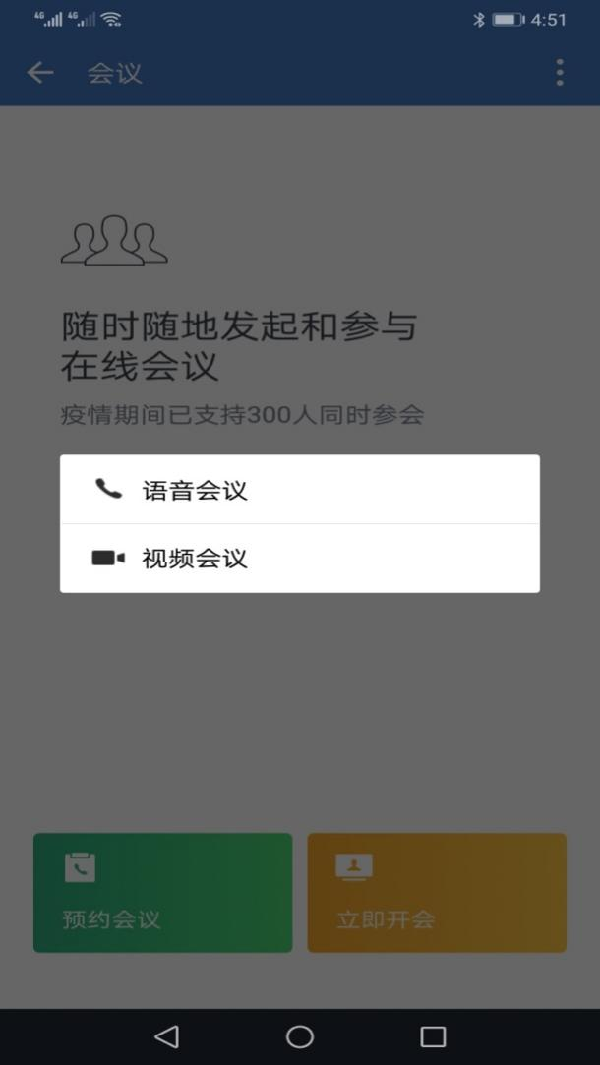Tap 立即开会 to start meeting now
The height and width of the screenshot is (1065, 600).
[x=436, y=892]
